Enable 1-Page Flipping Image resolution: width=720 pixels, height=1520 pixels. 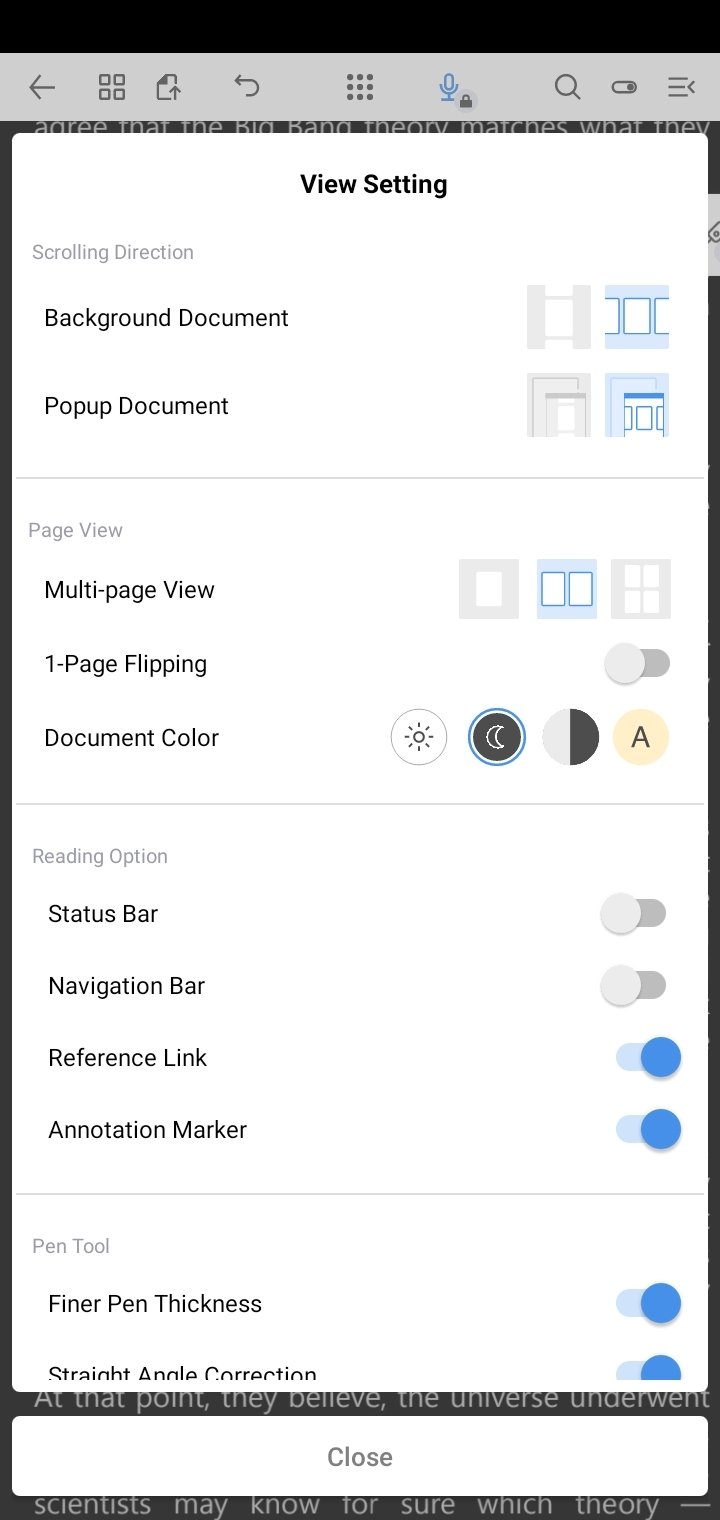point(637,663)
